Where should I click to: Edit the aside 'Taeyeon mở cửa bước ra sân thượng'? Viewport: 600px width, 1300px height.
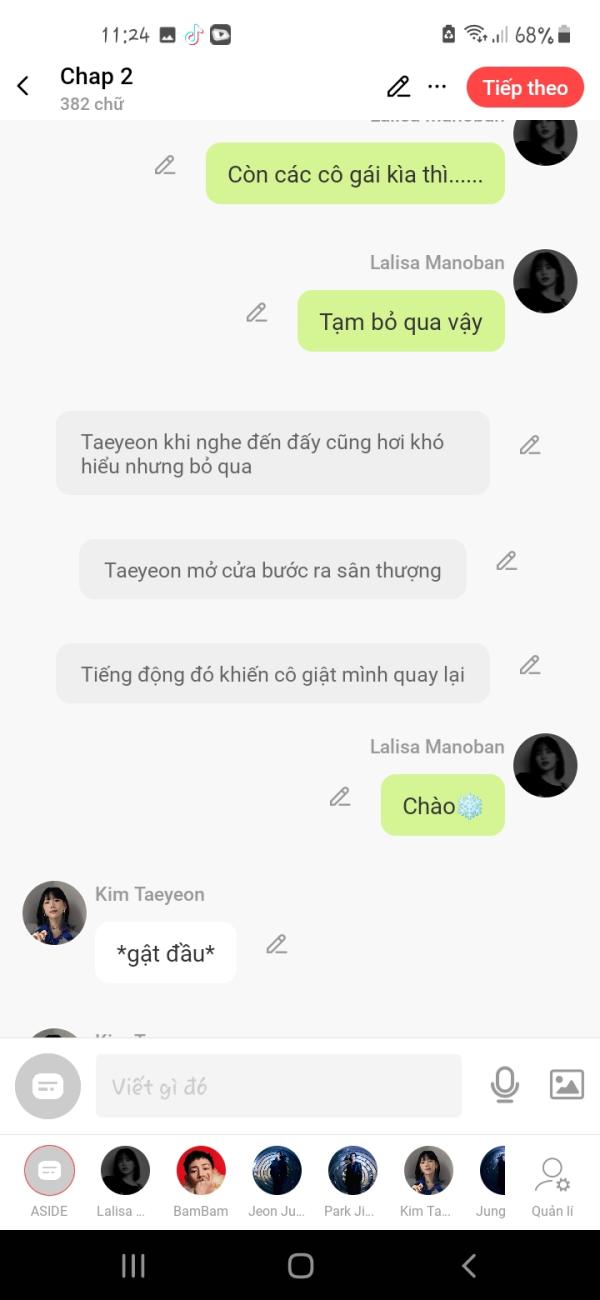507,561
